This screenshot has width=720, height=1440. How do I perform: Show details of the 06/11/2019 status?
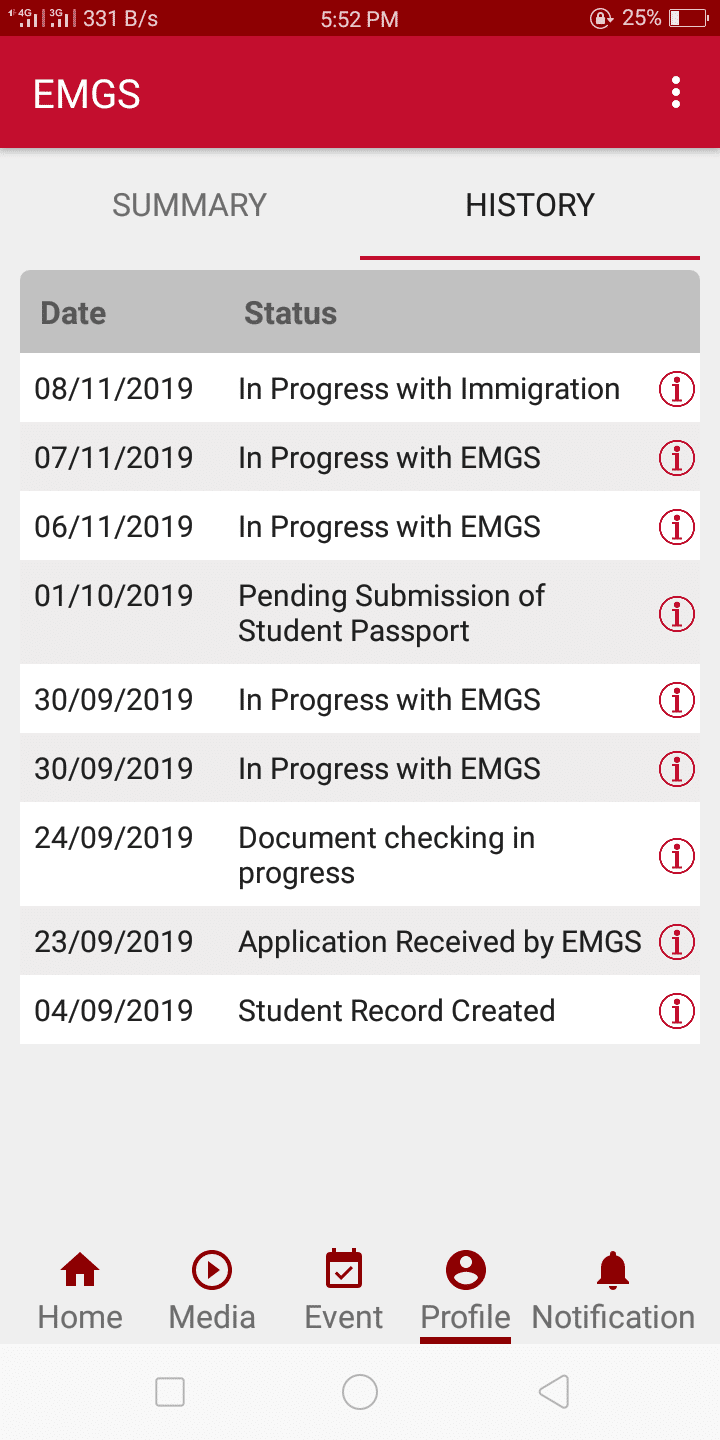tap(677, 526)
